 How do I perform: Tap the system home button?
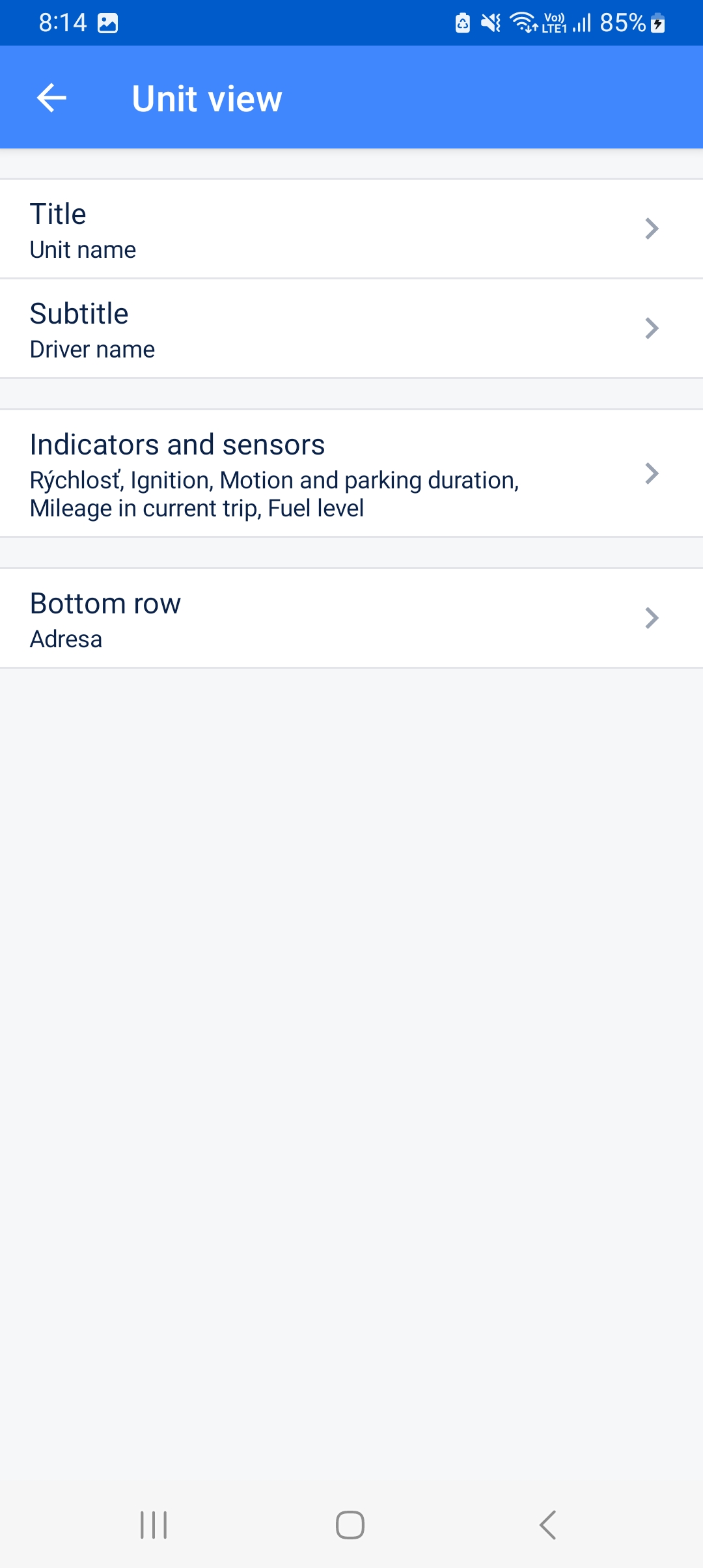[x=350, y=1525]
